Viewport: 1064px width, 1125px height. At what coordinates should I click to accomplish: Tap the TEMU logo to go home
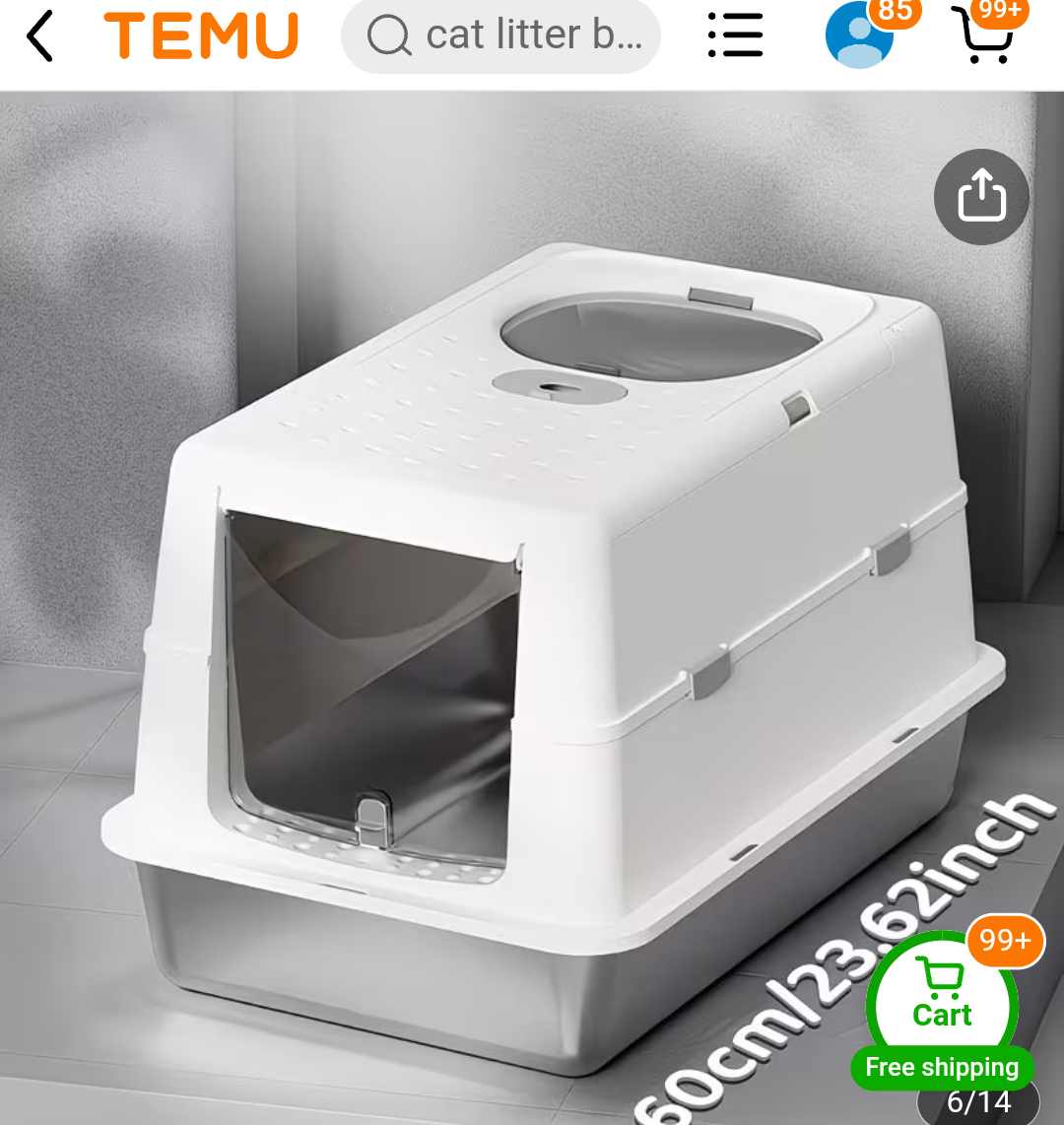coord(202,35)
